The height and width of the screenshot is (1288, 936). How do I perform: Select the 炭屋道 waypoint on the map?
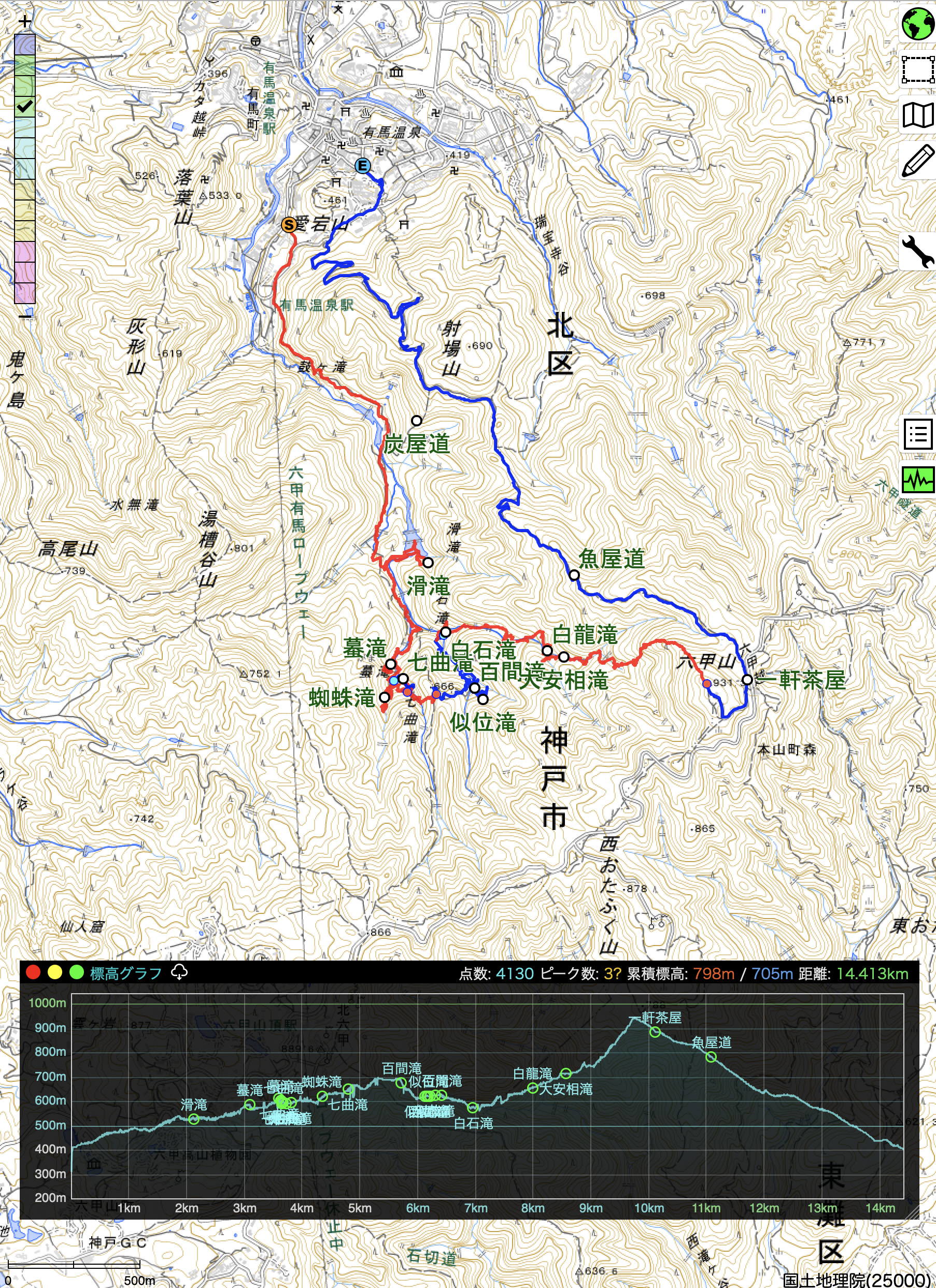[x=416, y=421]
